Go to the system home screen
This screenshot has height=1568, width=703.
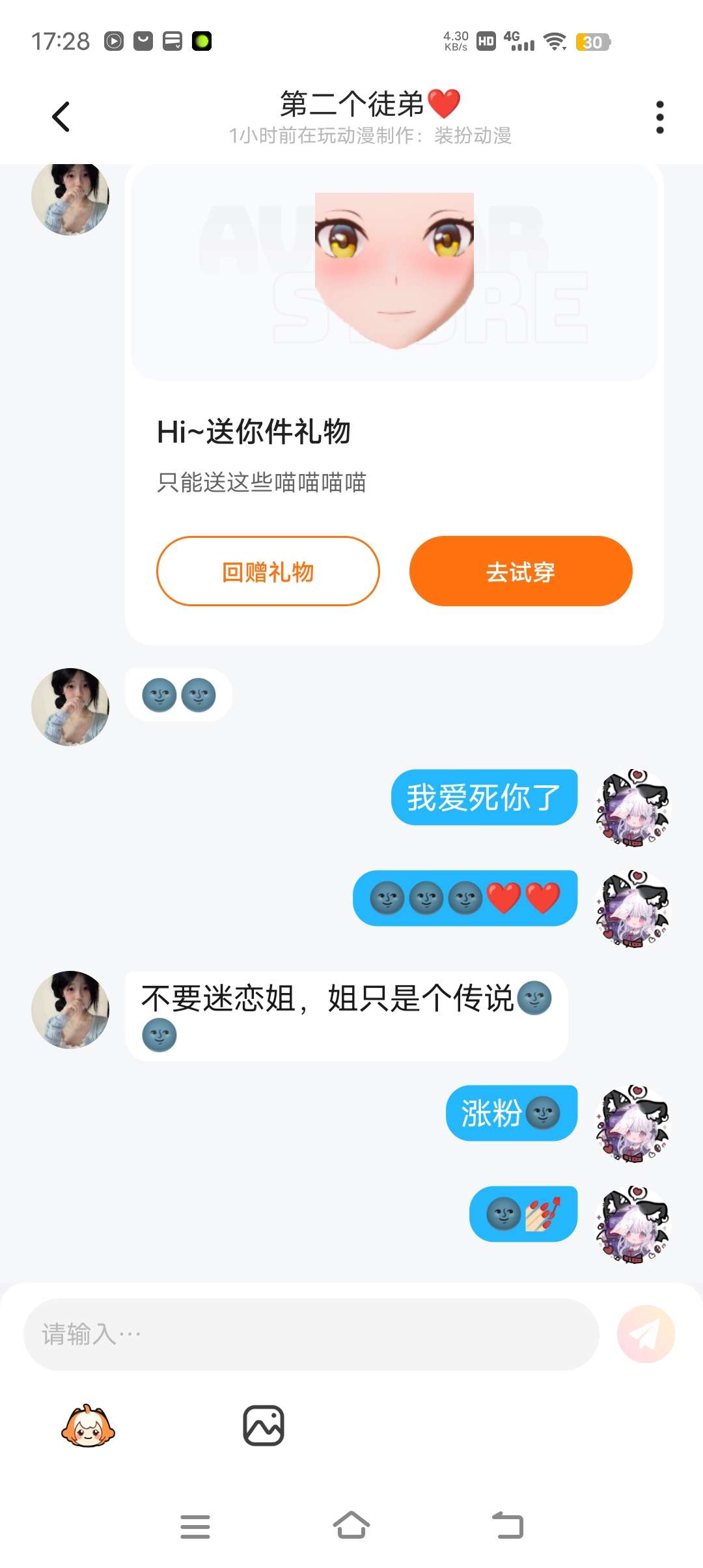click(351, 1526)
